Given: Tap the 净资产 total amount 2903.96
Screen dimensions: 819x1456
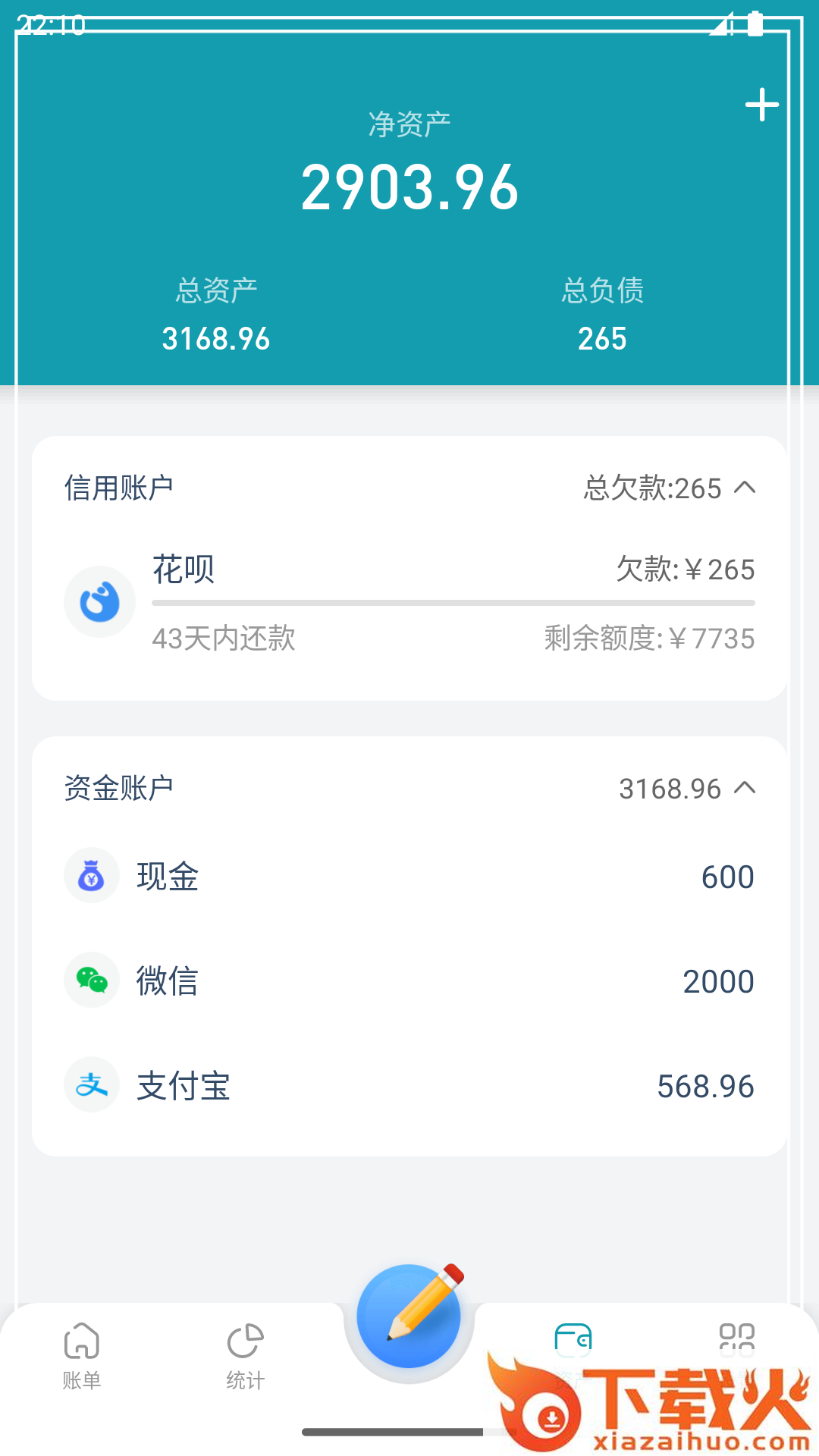Looking at the screenshot, I should (409, 186).
